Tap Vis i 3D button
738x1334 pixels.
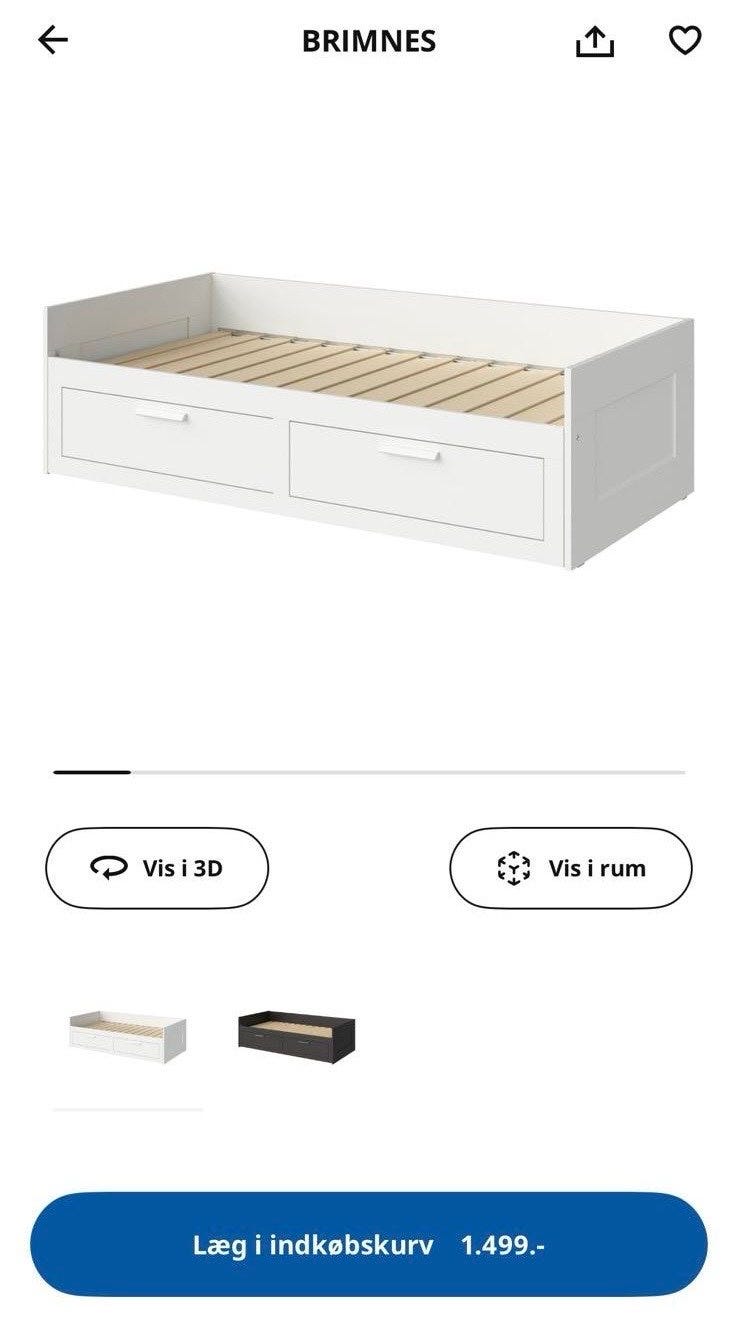coord(157,868)
